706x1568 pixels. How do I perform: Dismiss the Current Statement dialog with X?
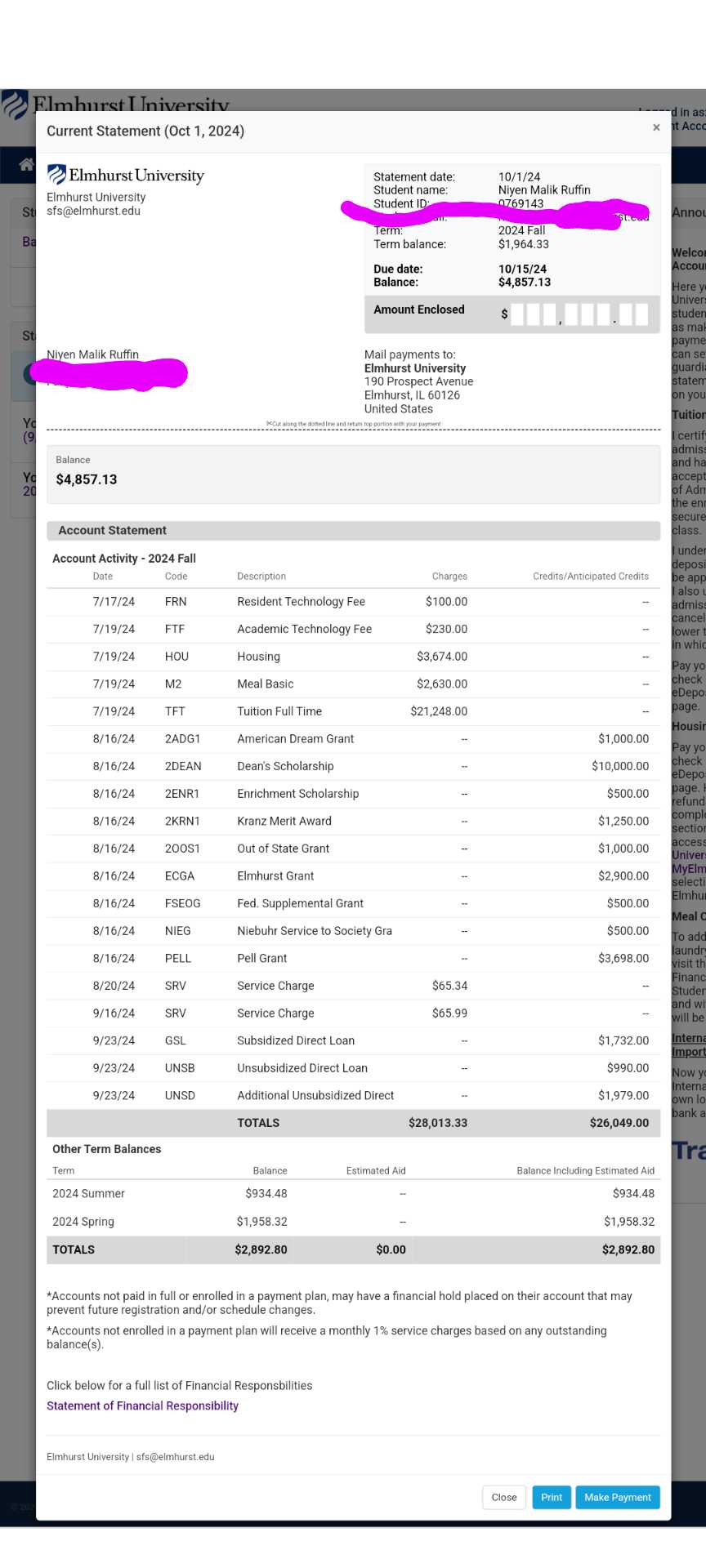[x=656, y=127]
